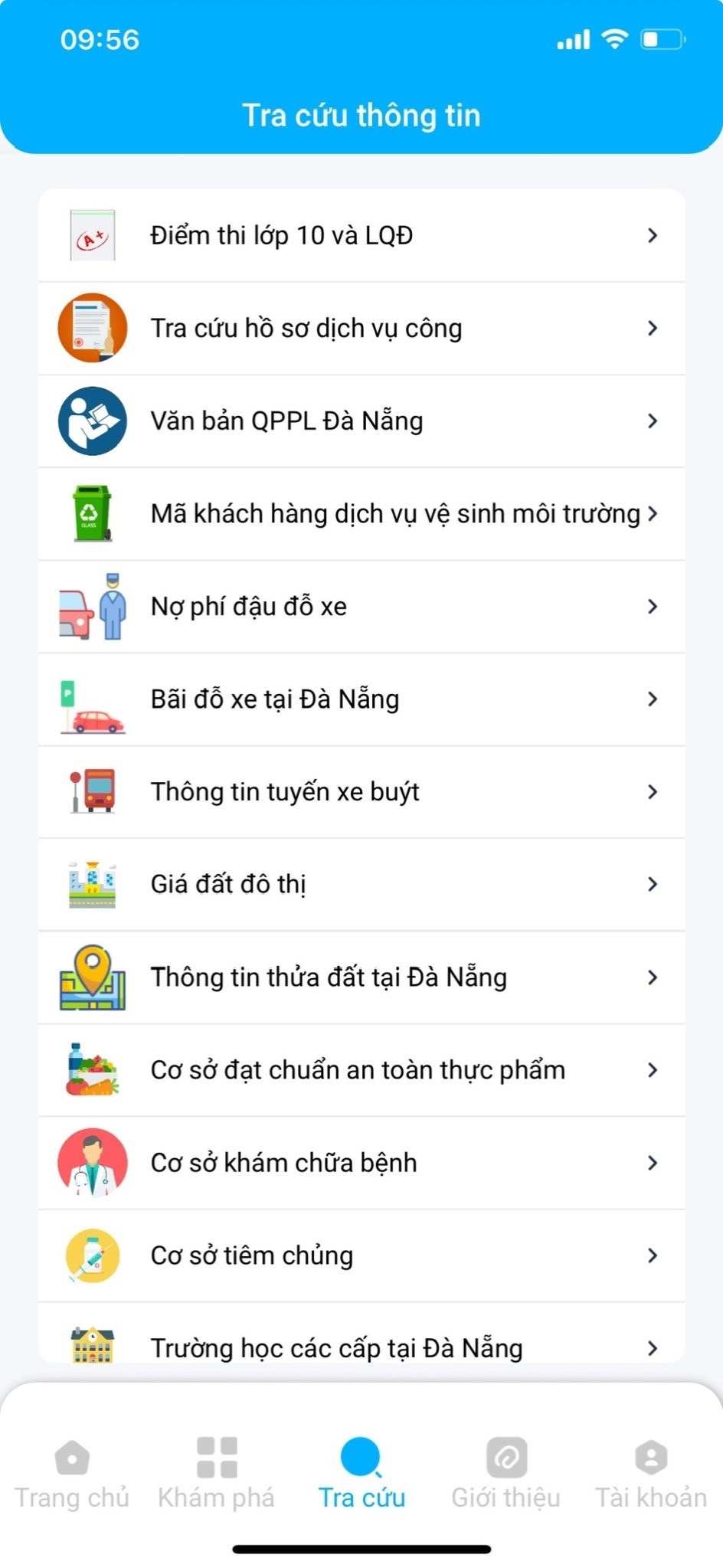
Task: Open Thông tin tuyến xe buýt
Action: pos(360,792)
